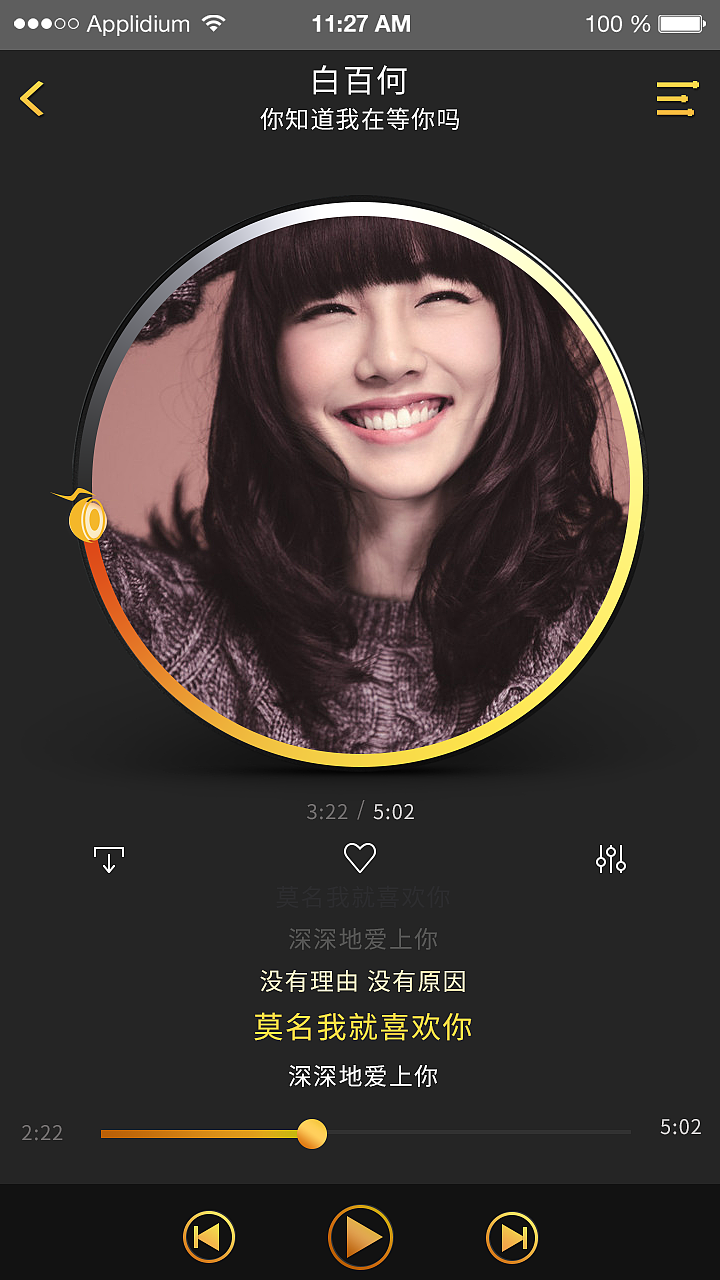Toggle the heart to favorite this song
The width and height of the screenshot is (720, 1280).
pyautogui.click(x=360, y=857)
